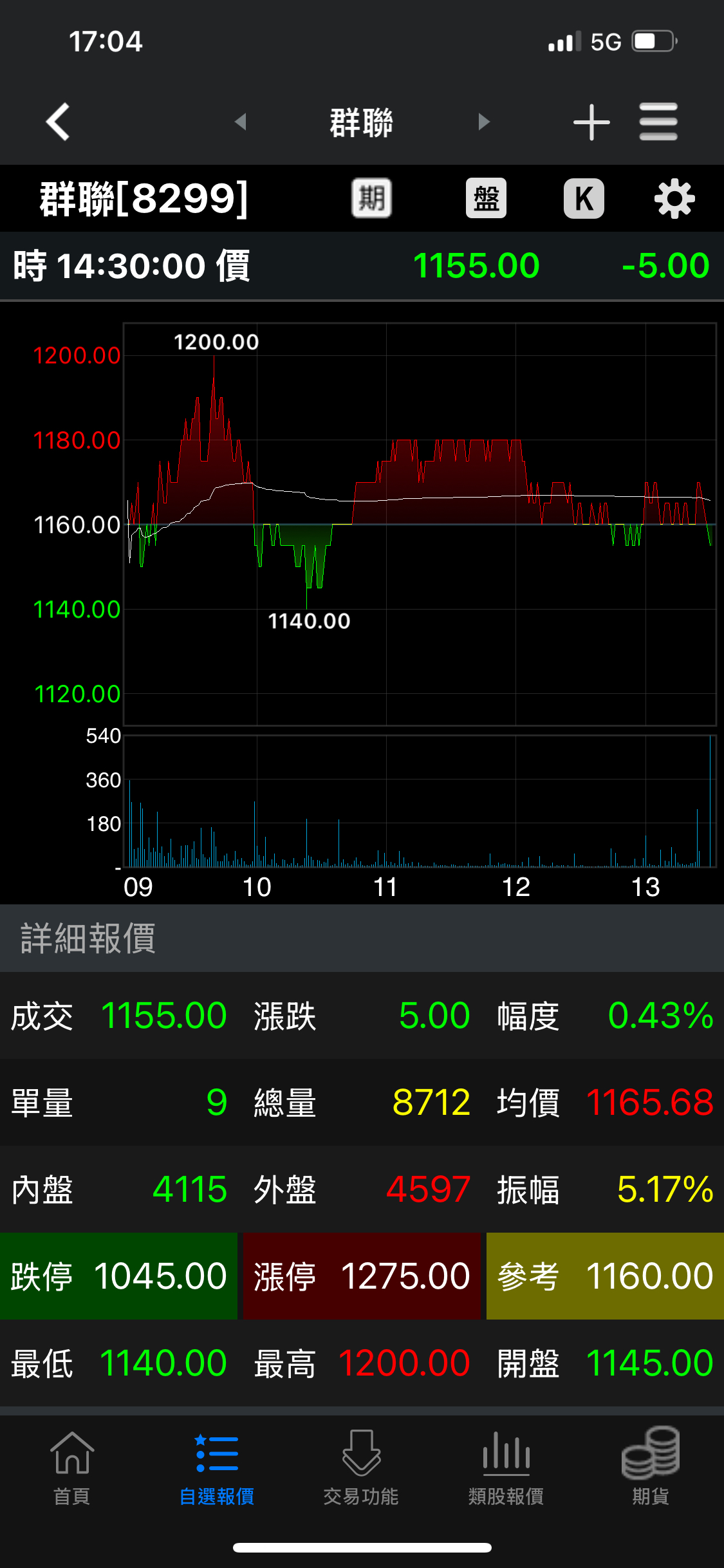Go back using the top-left arrow
The width and height of the screenshot is (724, 1568).
point(58,122)
